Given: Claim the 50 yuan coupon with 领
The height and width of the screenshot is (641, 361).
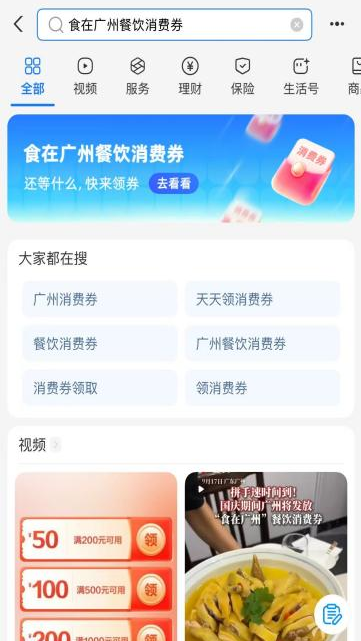Looking at the screenshot, I should [151, 539].
